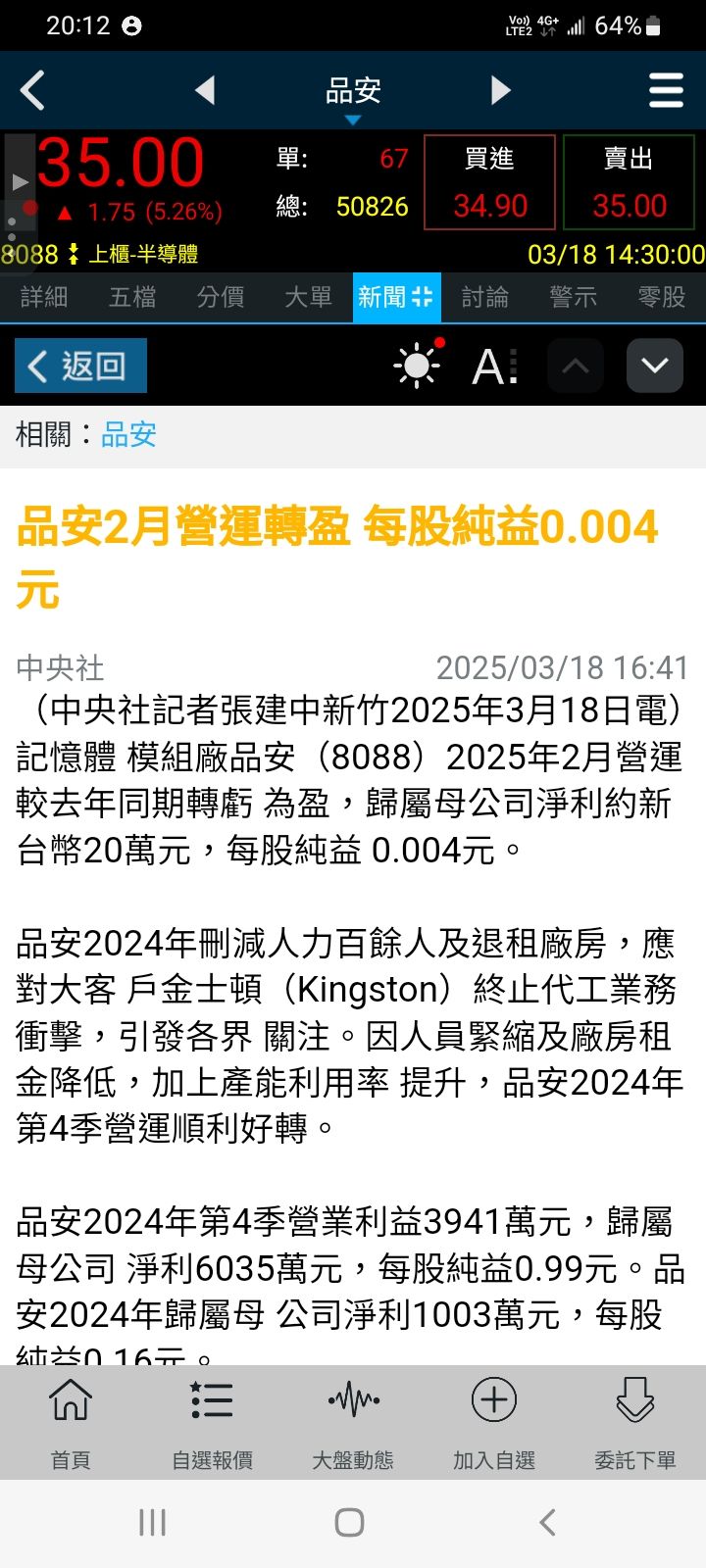Switch to the 大單 tab
The image size is (706, 1568).
[x=308, y=297]
